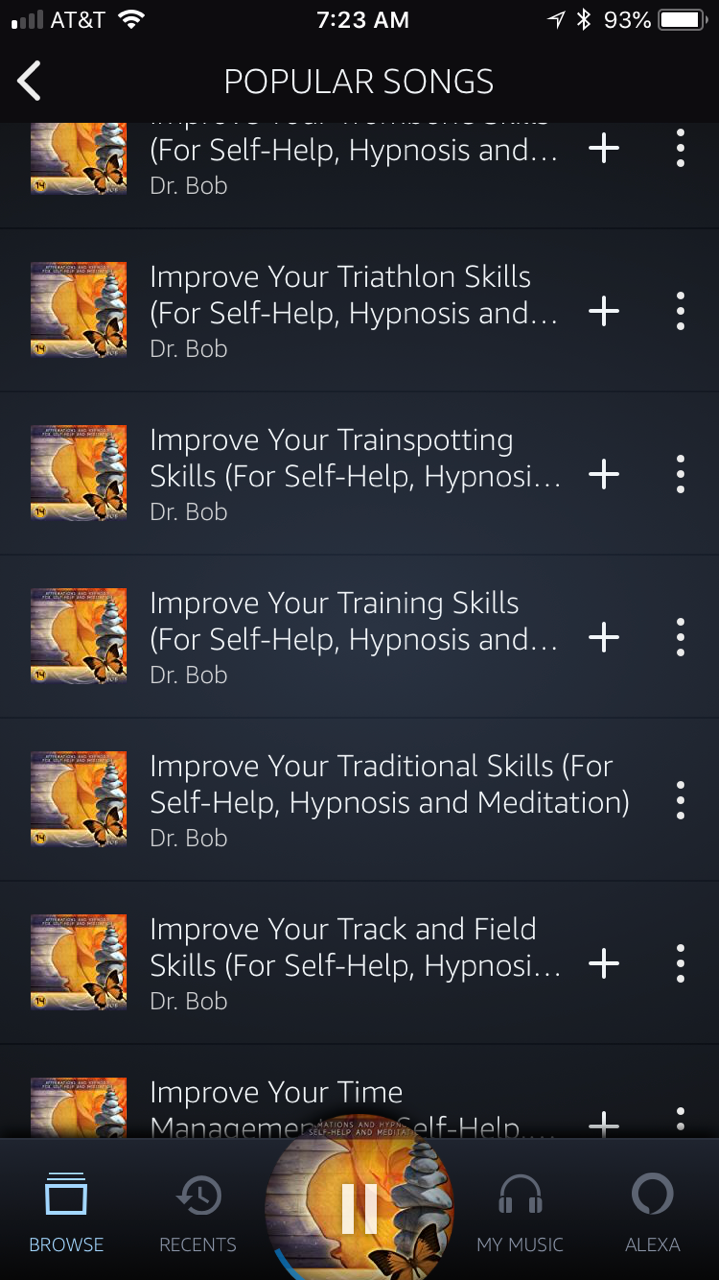719x1280 pixels.
Task: Open options for Improve Your Triathlon Skills
Action: click(680, 311)
